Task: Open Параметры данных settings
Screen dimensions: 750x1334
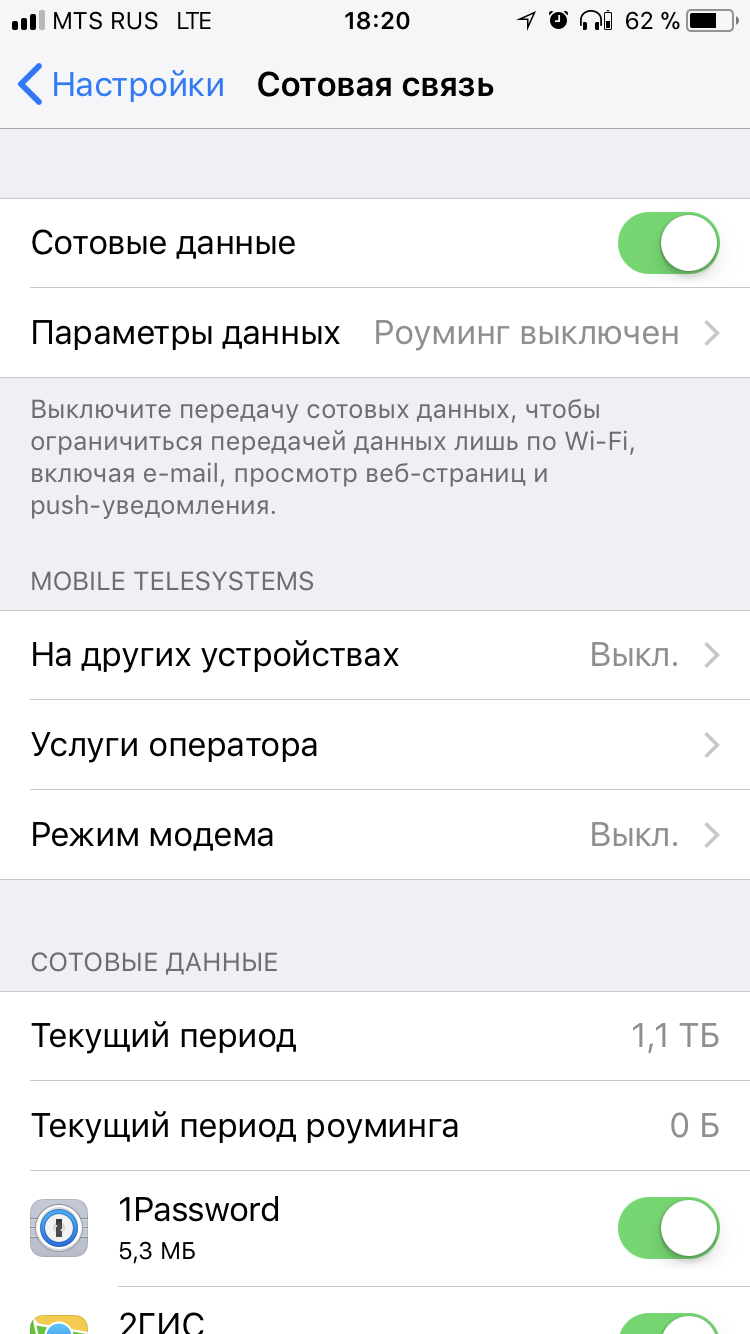Action: pyautogui.click(x=375, y=333)
